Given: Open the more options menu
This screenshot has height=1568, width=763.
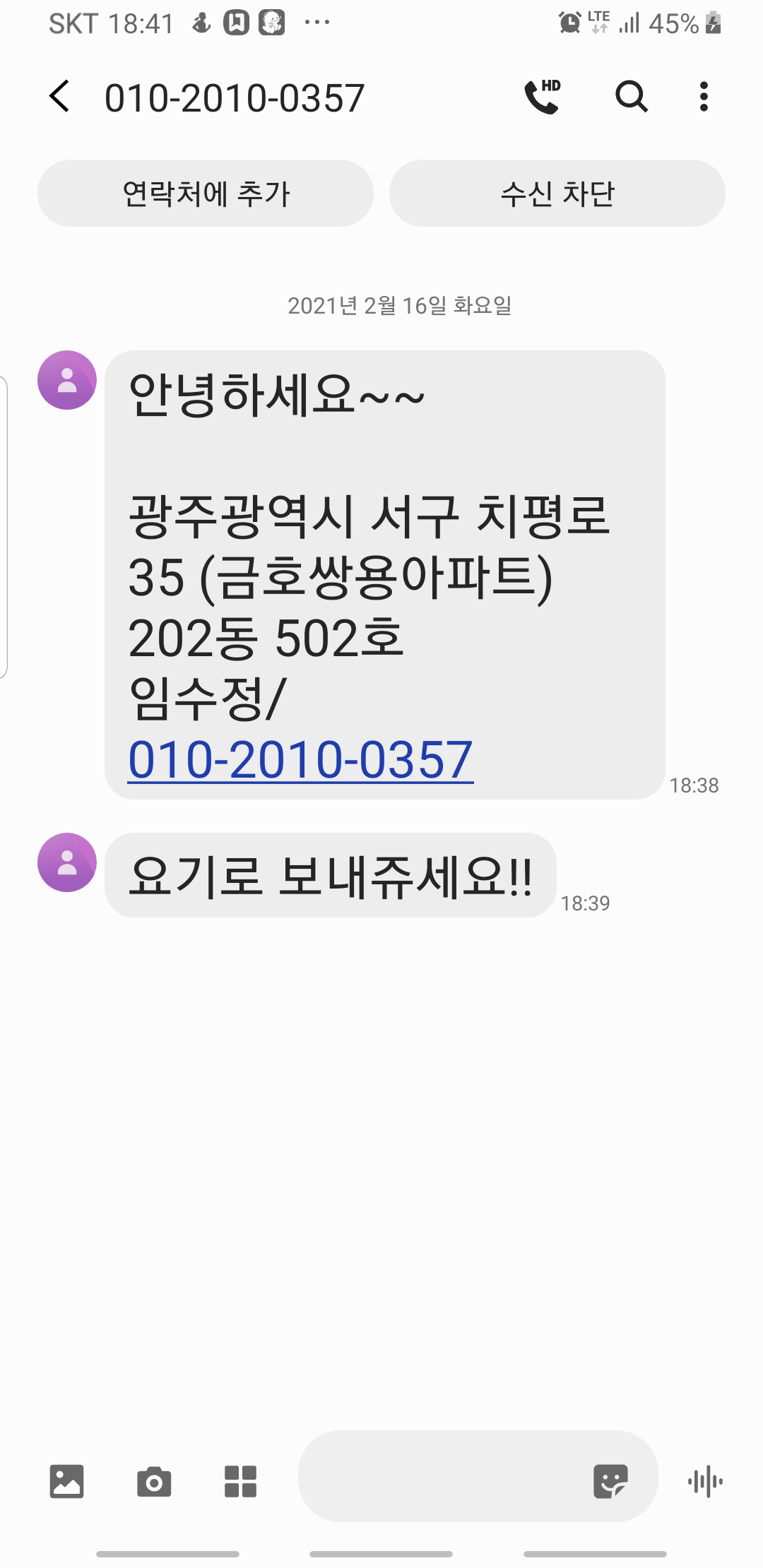Looking at the screenshot, I should click(x=704, y=96).
